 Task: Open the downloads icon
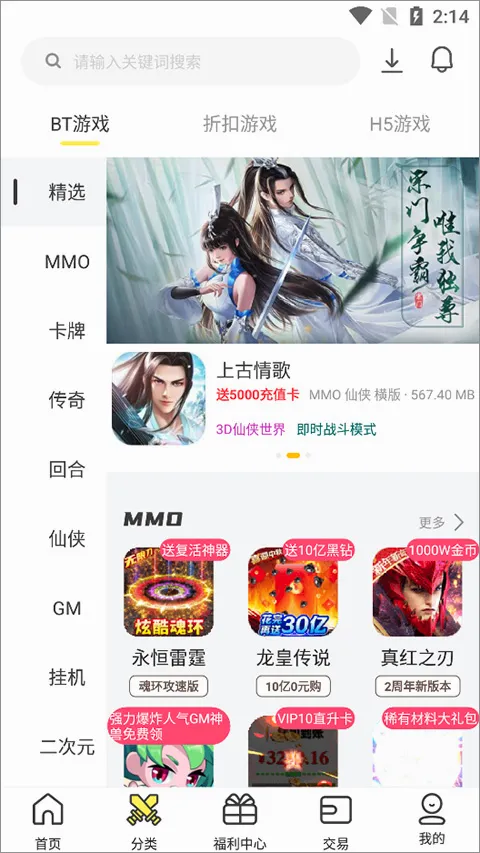coord(392,60)
